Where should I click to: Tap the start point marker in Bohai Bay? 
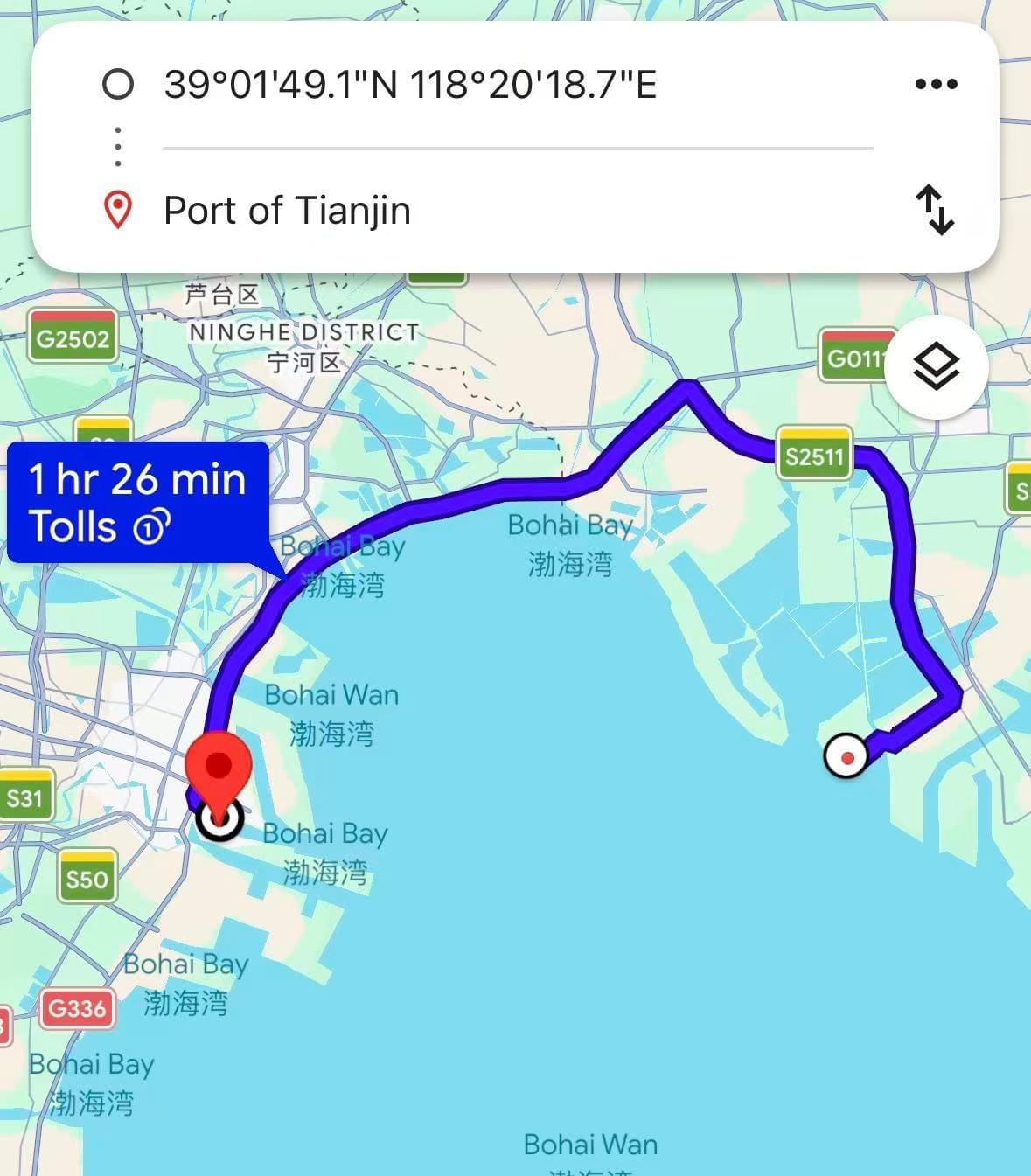coord(846,755)
